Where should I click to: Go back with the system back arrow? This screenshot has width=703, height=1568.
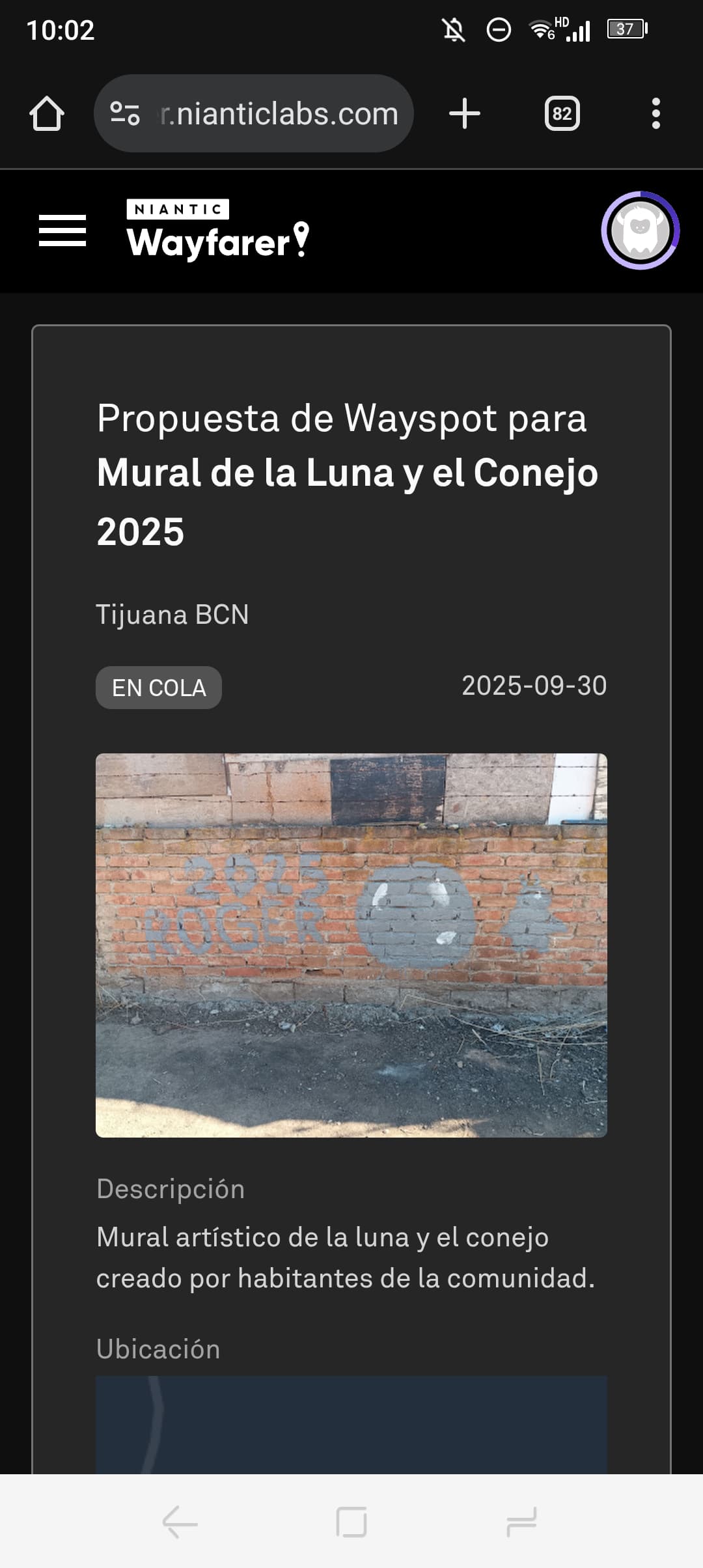coord(180,1522)
